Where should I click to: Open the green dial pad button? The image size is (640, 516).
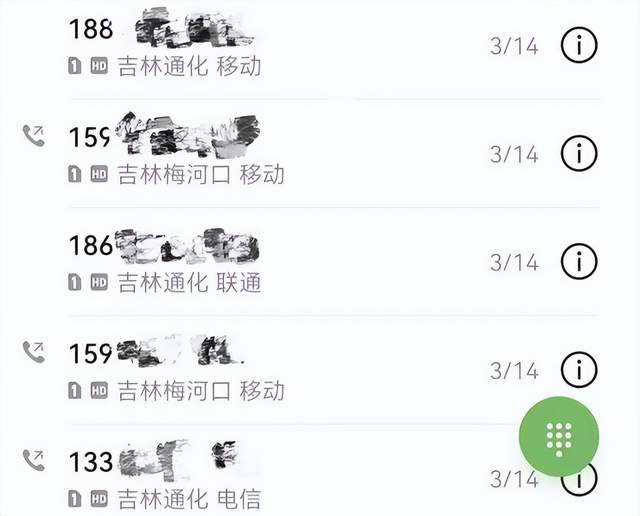(559, 437)
